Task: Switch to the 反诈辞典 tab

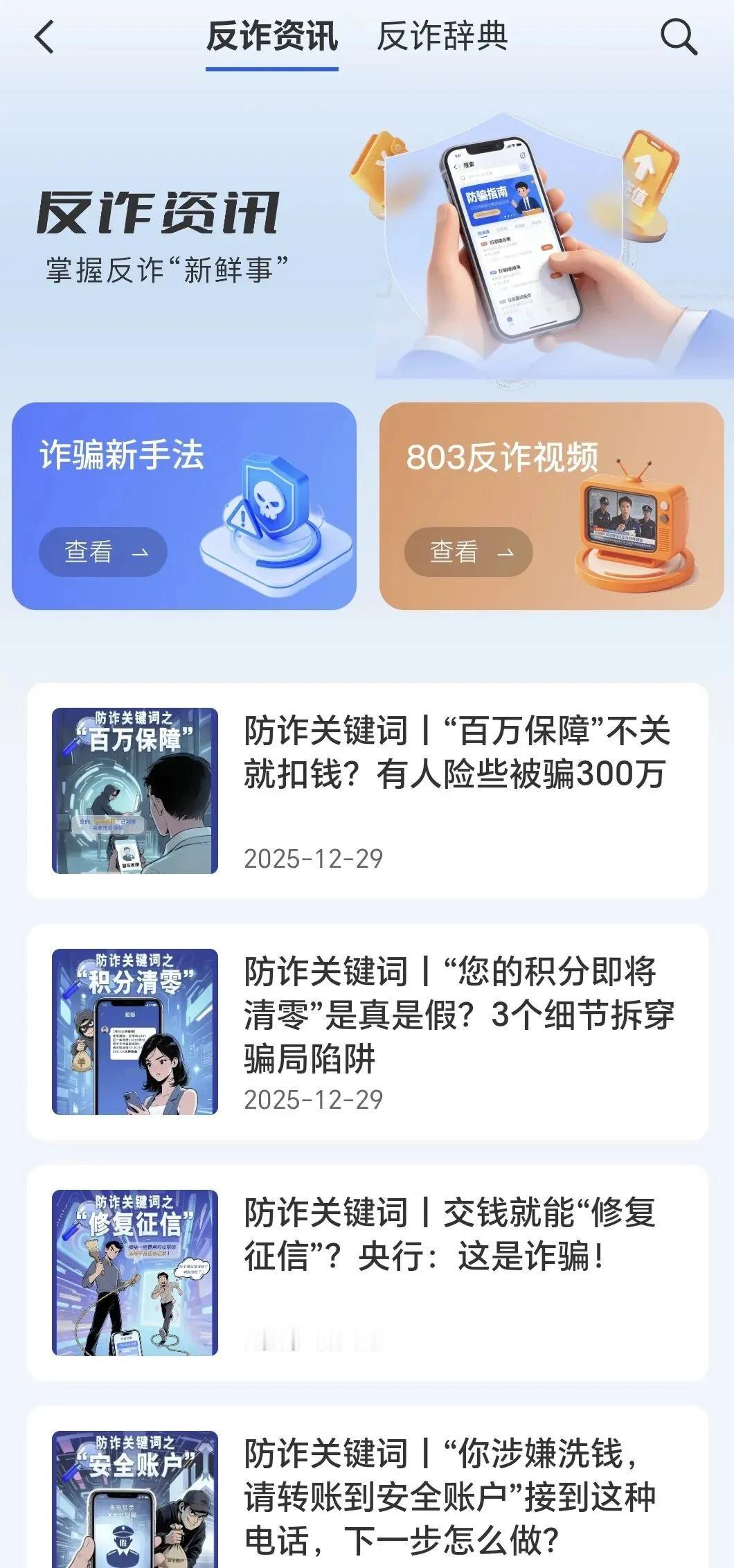Action: tap(442, 37)
